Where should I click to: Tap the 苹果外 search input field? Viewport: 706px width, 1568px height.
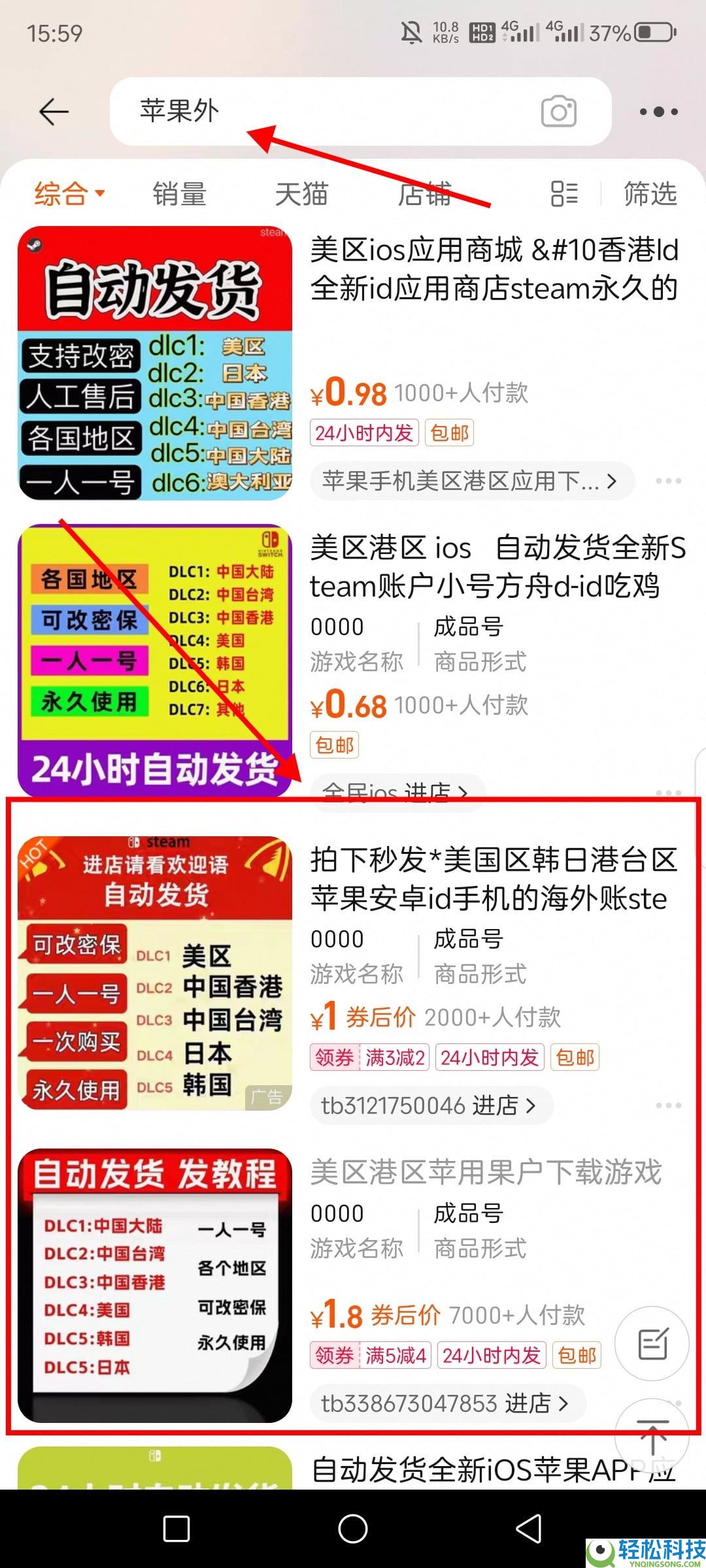[294, 111]
